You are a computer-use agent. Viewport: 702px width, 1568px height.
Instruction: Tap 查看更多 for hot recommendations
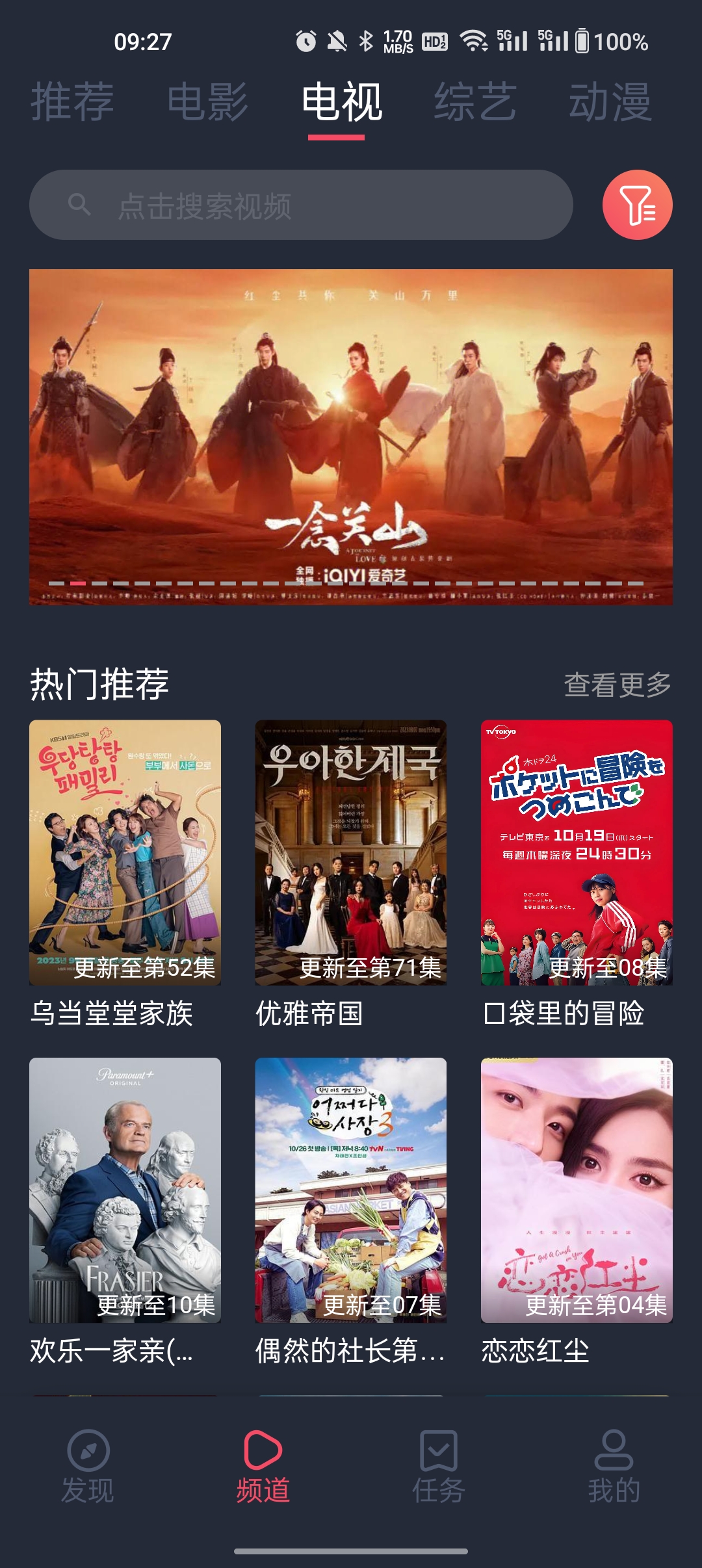click(617, 685)
